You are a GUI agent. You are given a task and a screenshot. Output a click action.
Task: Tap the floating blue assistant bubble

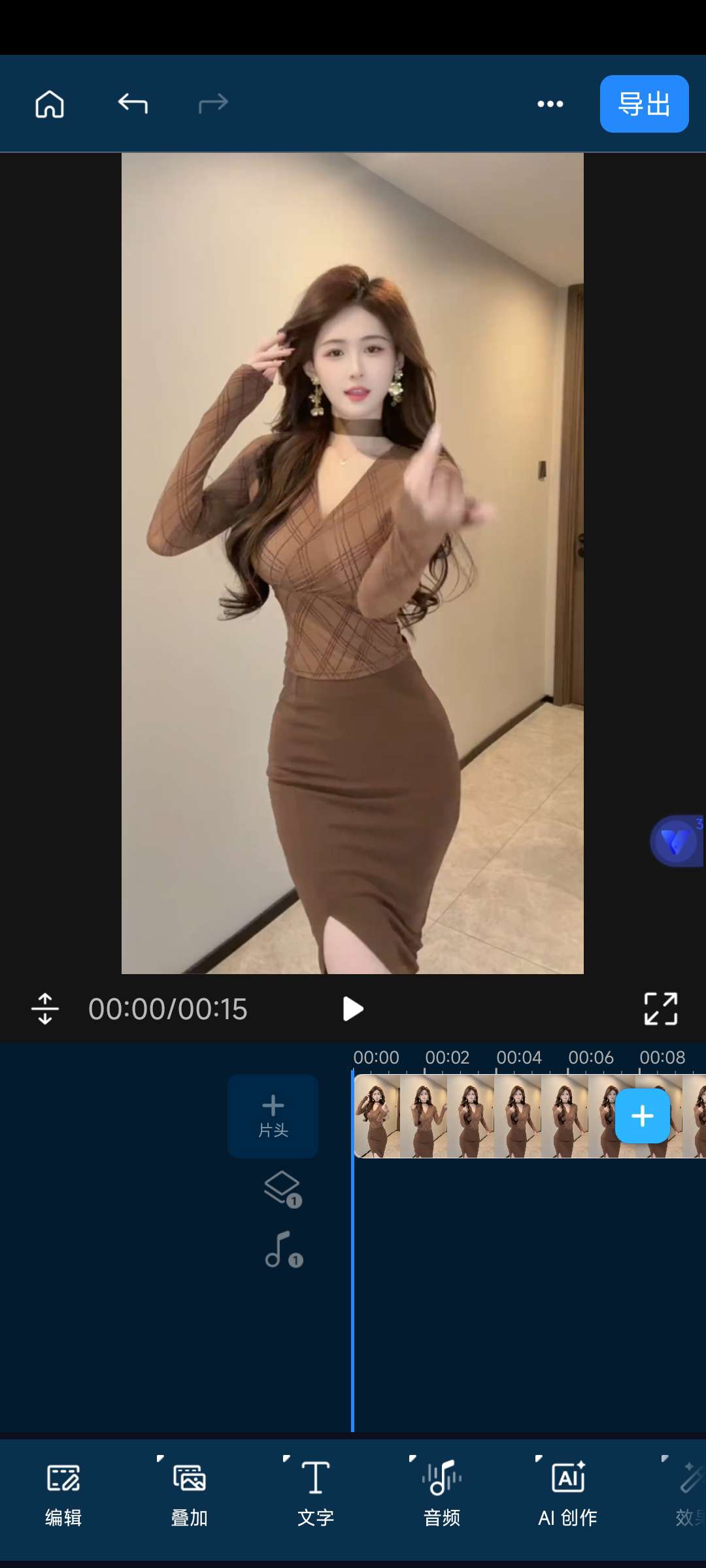pos(677,841)
